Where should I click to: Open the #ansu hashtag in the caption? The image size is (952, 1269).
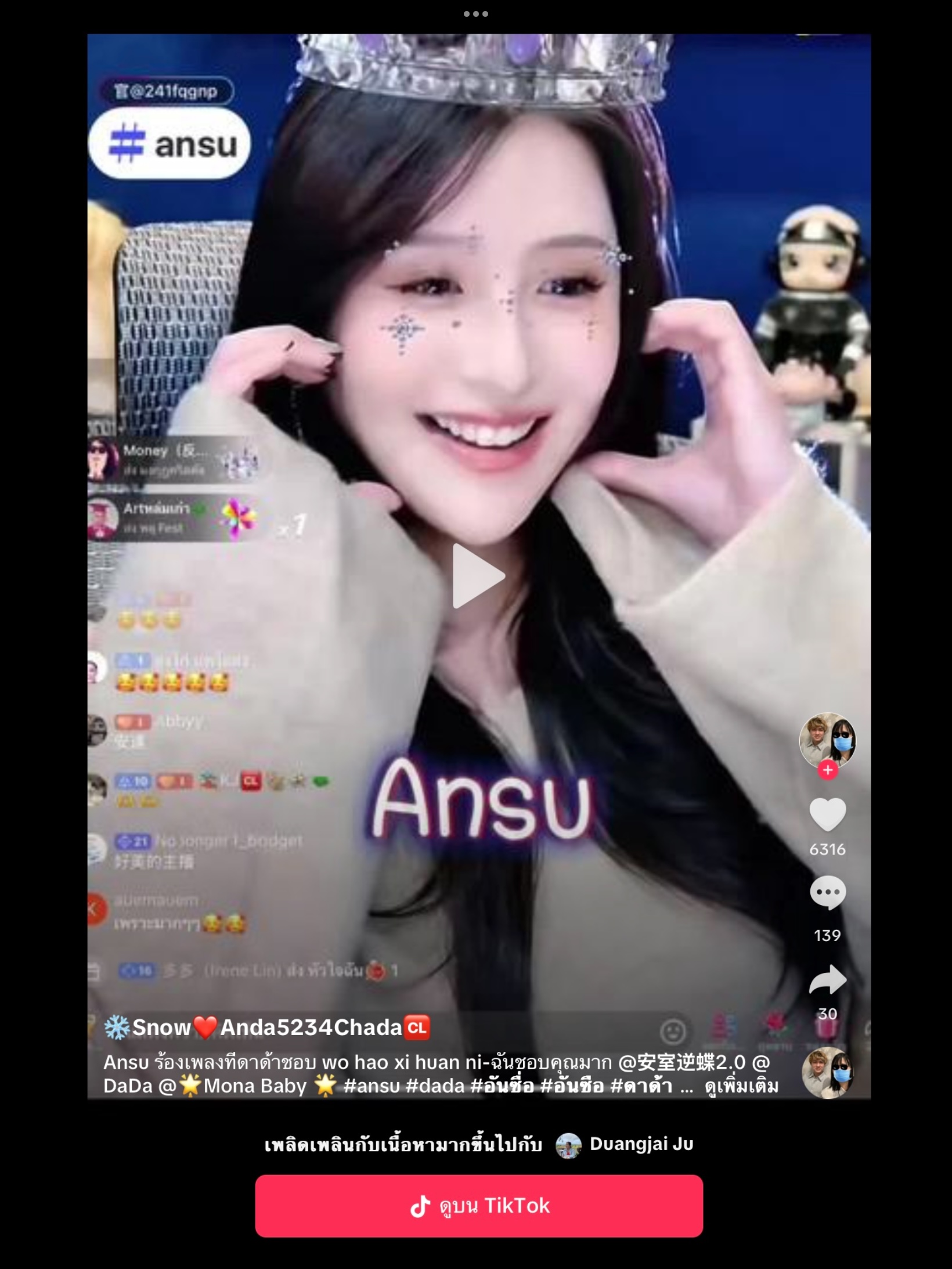tap(371, 1087)
